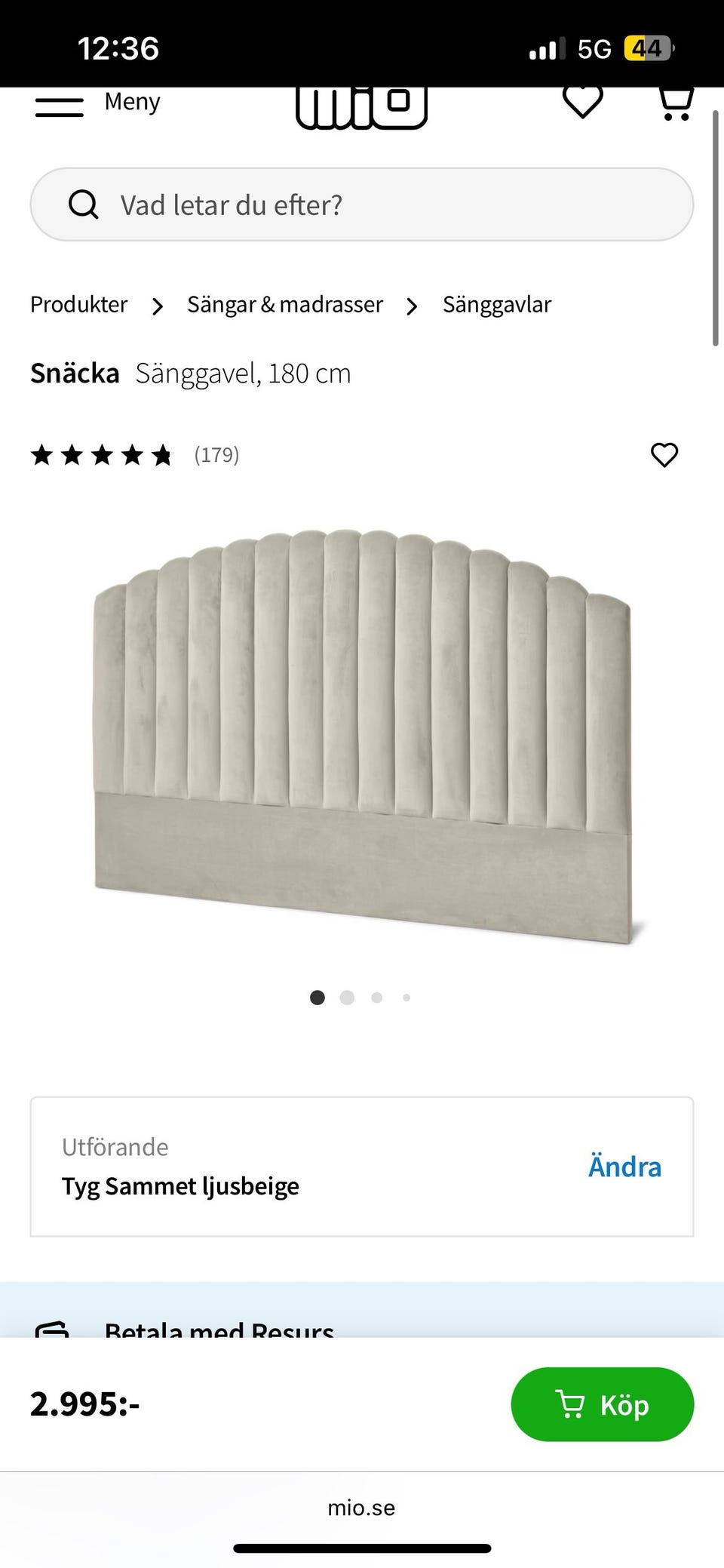Tap the 'Vad letar du efter?' search field
This screenshot has width=724, height=1568.
362,204
